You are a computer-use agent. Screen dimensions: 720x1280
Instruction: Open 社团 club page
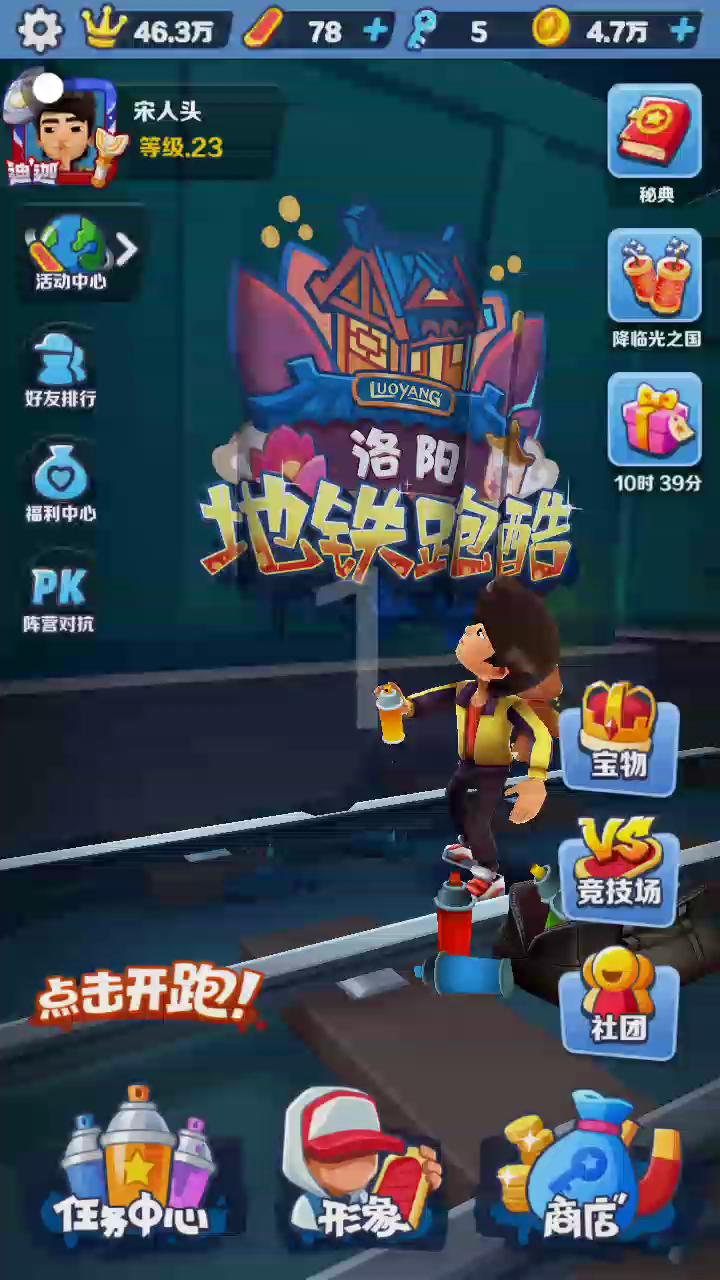[618, 998]
